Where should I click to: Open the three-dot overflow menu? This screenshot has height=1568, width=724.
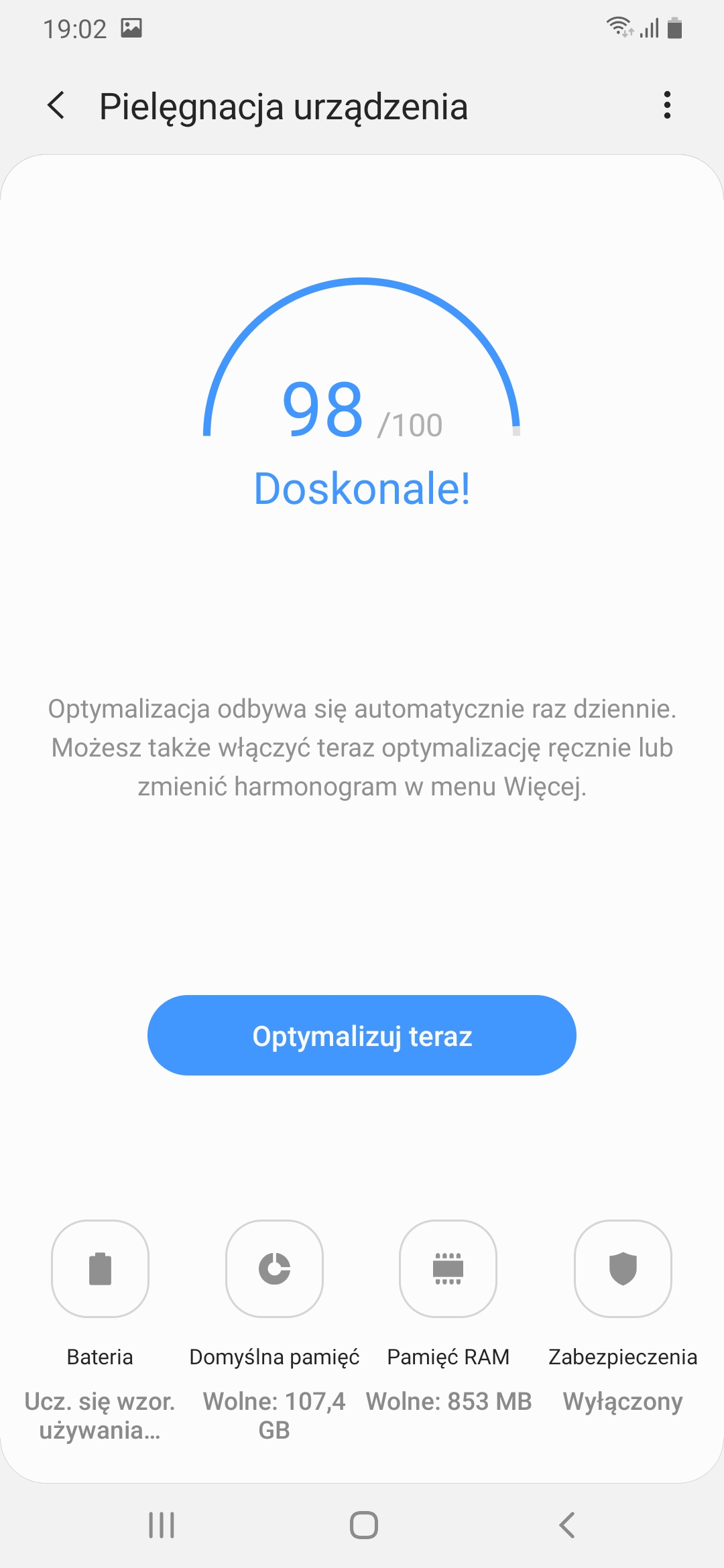click(666, 105)
